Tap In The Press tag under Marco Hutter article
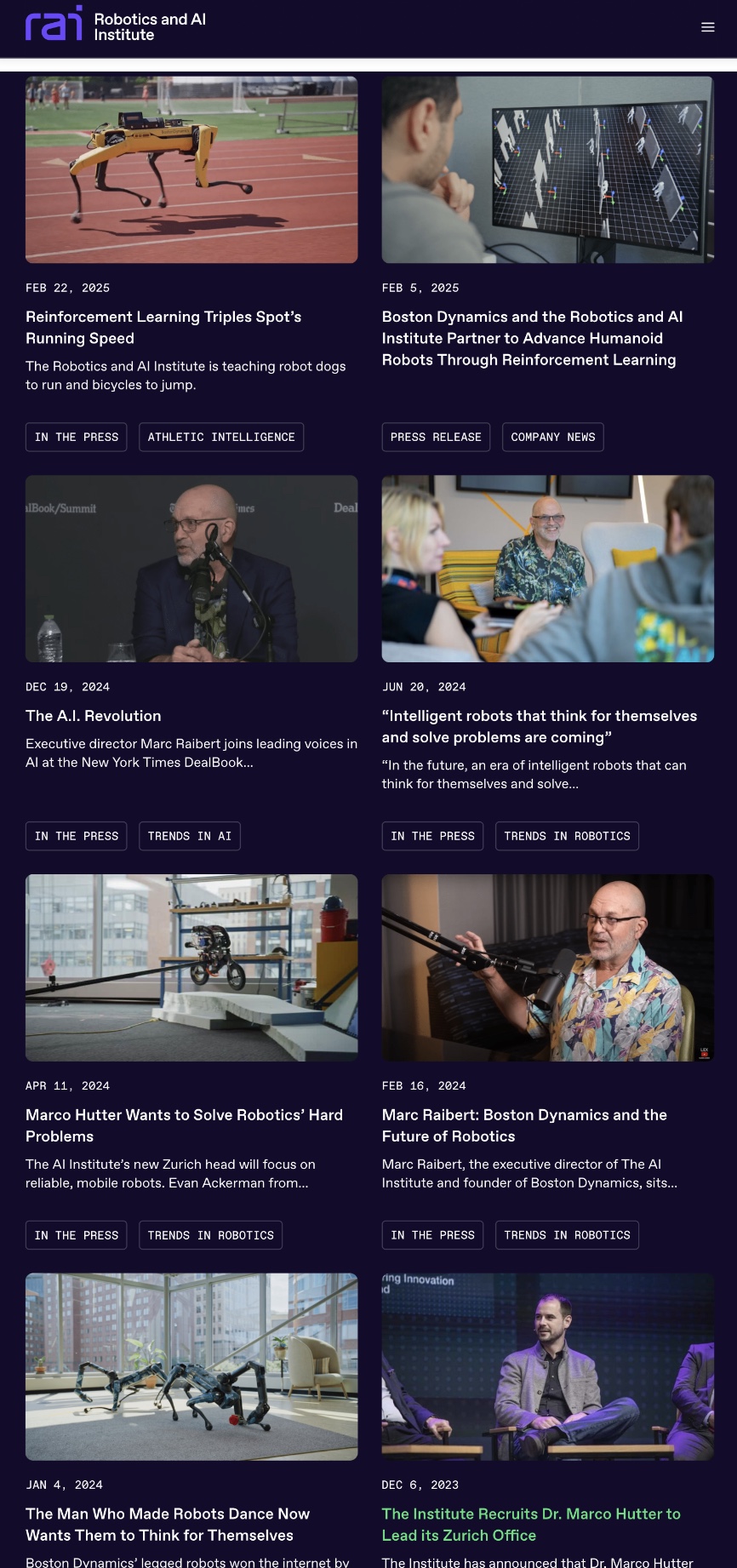 (77, 1235)
